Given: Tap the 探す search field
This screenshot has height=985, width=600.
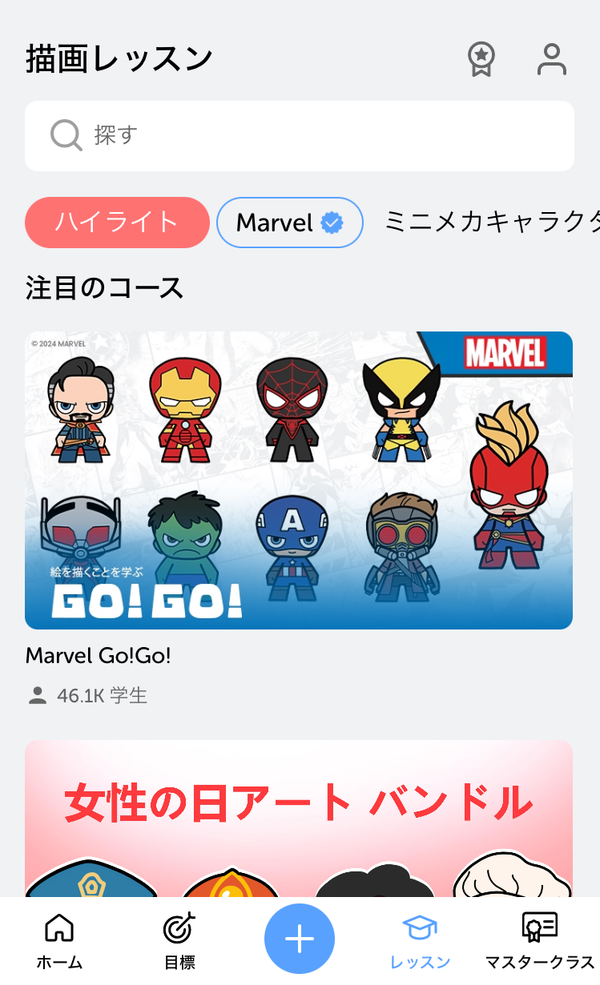Looking at the screenshot, I should [299, 136].
